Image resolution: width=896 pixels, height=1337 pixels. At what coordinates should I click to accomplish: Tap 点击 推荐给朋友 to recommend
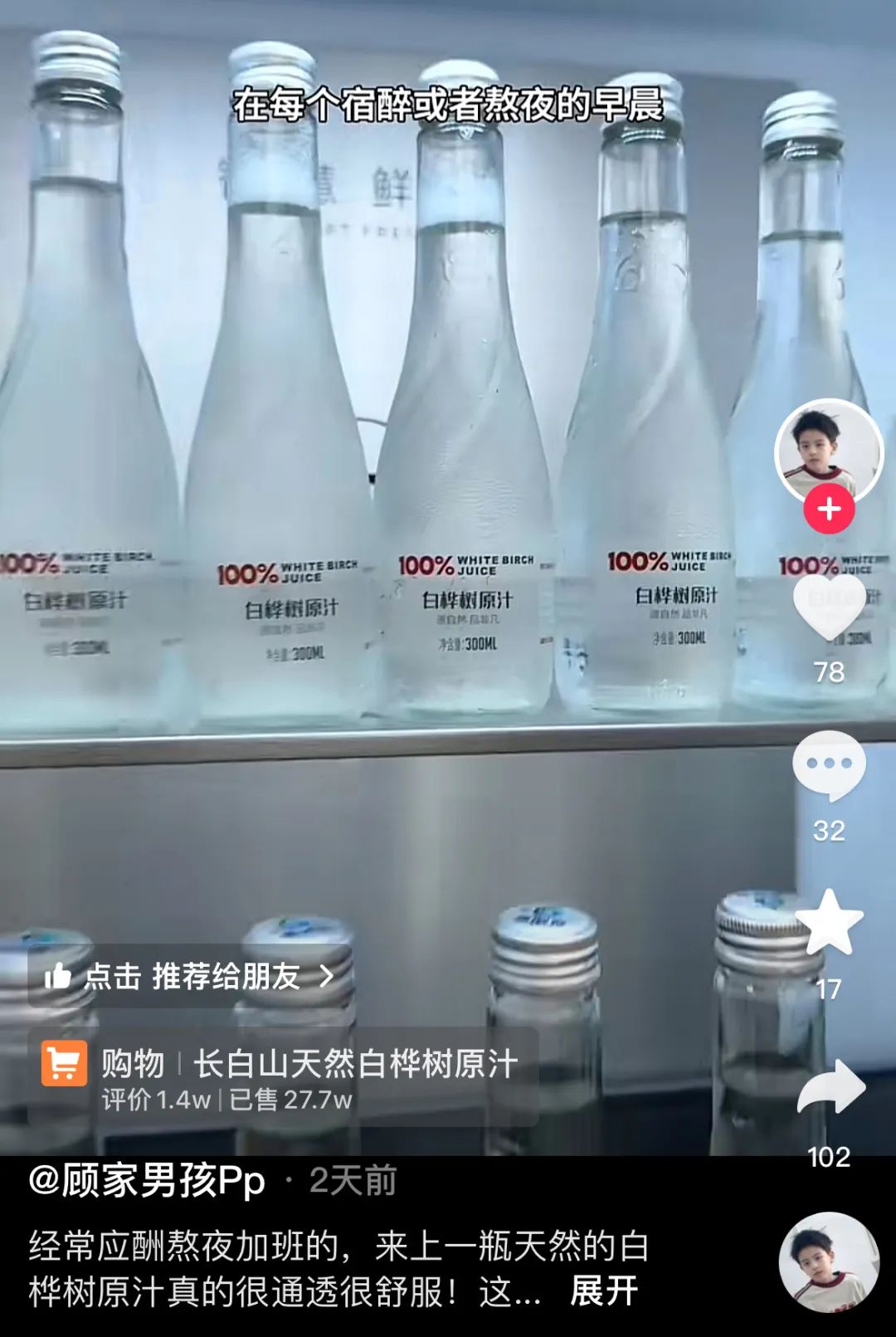189,976
